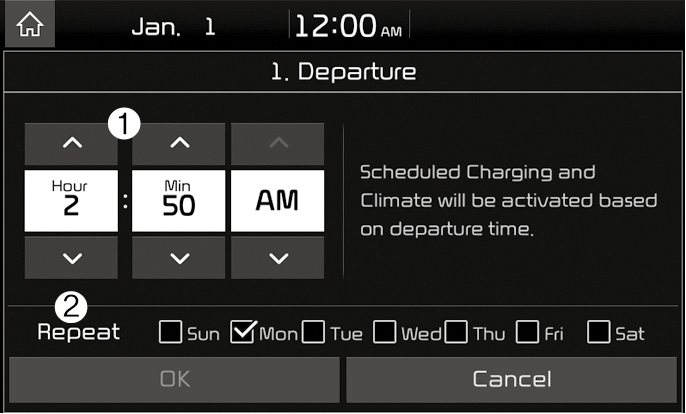Increase the departure minutes

pyautogui.click(x=178, y=144)
